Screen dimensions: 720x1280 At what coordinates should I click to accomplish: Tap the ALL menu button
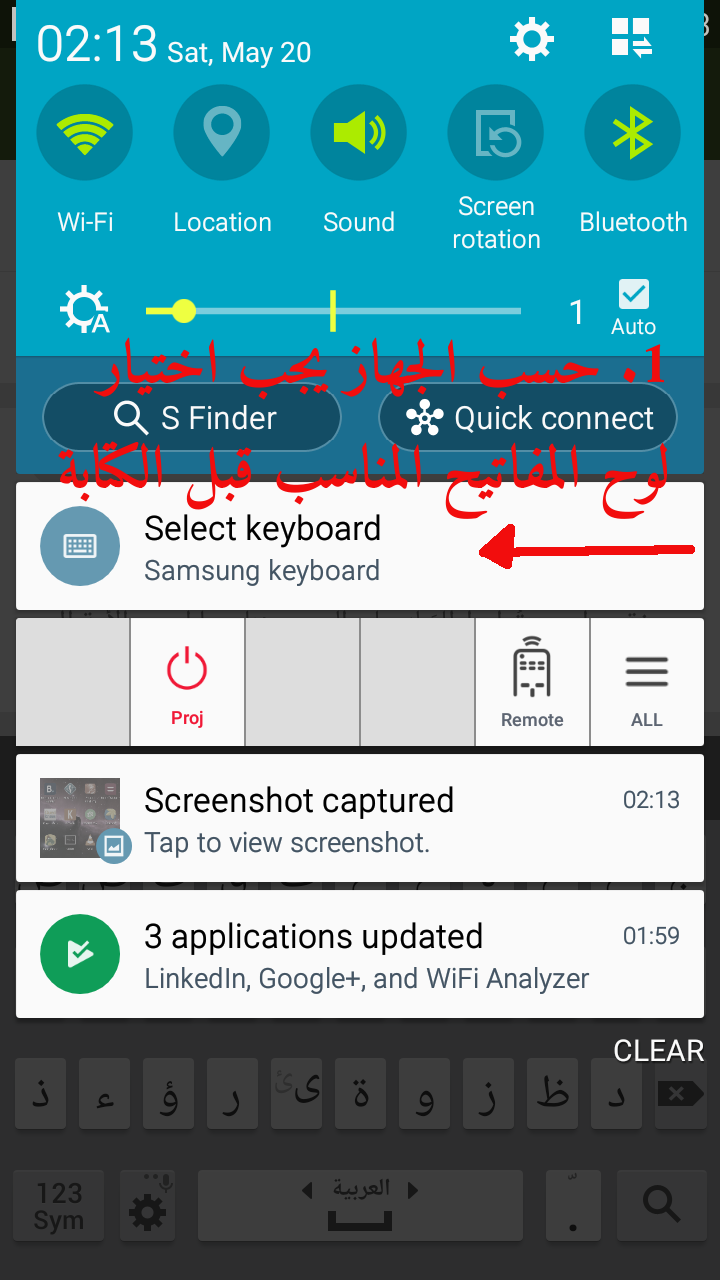[x=647, y=682]
